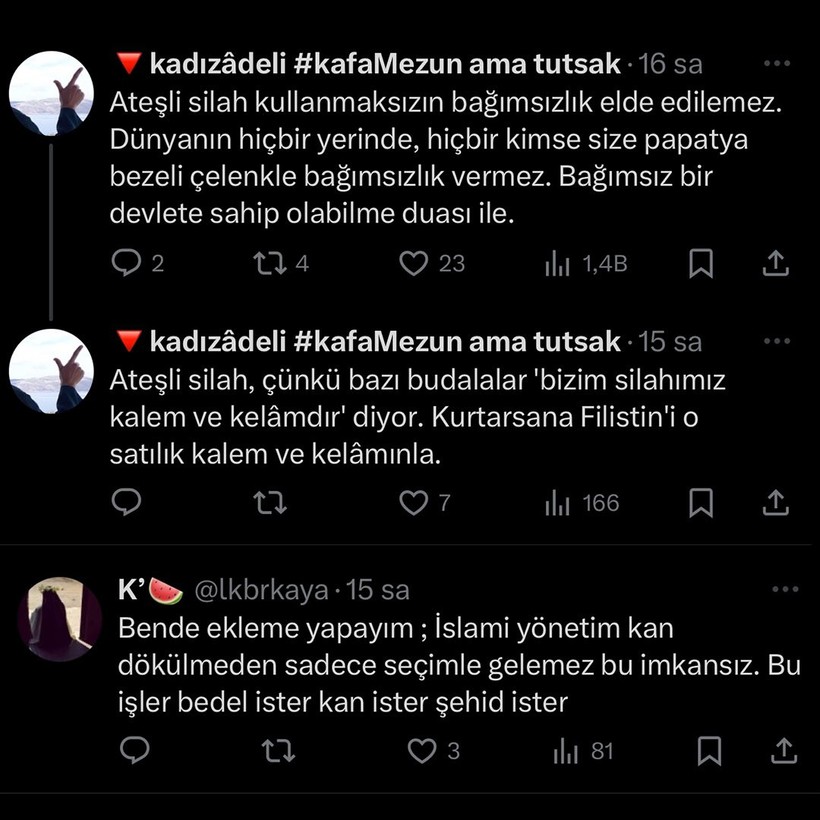Bookmark @lkbrkaya's tweet
The width and height of the screenshot is (820, 820).
click(709, 750)
